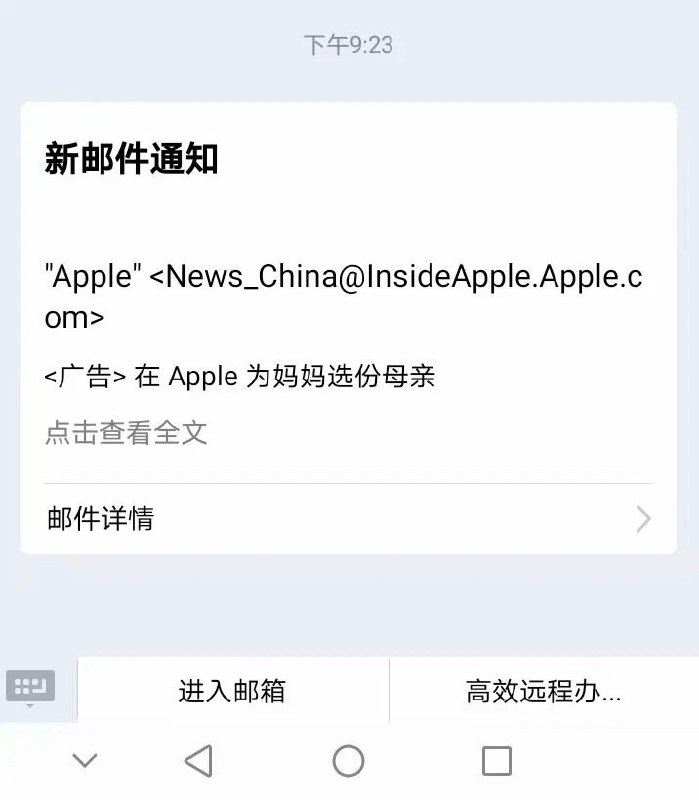Hide the navigation bar with the down arrow
The width and height of the screenshot is (699, 800).
[85, 761]
